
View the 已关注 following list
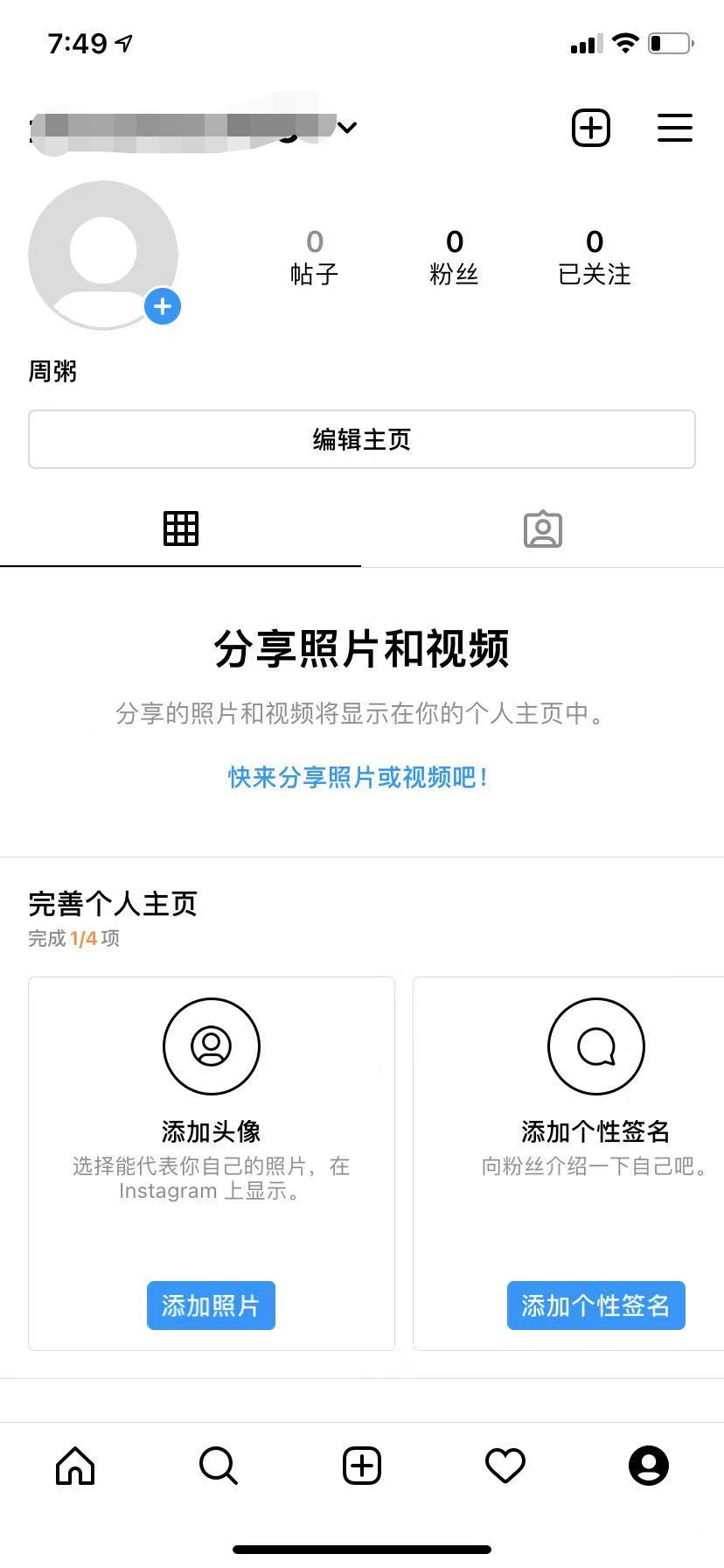594,257
